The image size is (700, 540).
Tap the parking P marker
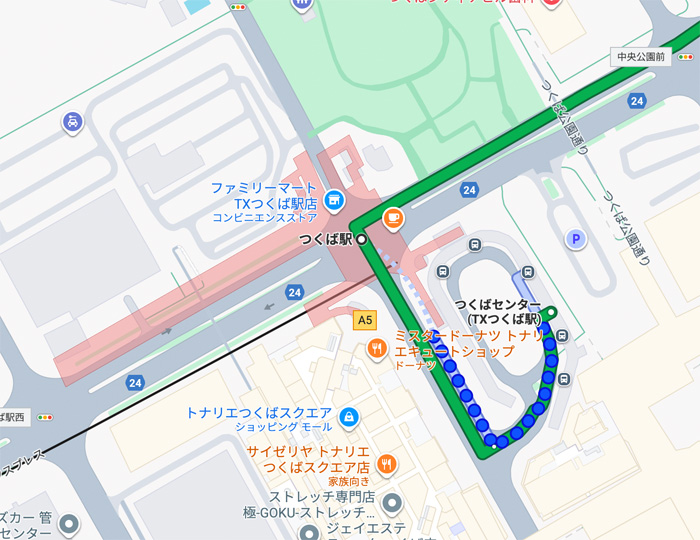click(x=575, y=238)
